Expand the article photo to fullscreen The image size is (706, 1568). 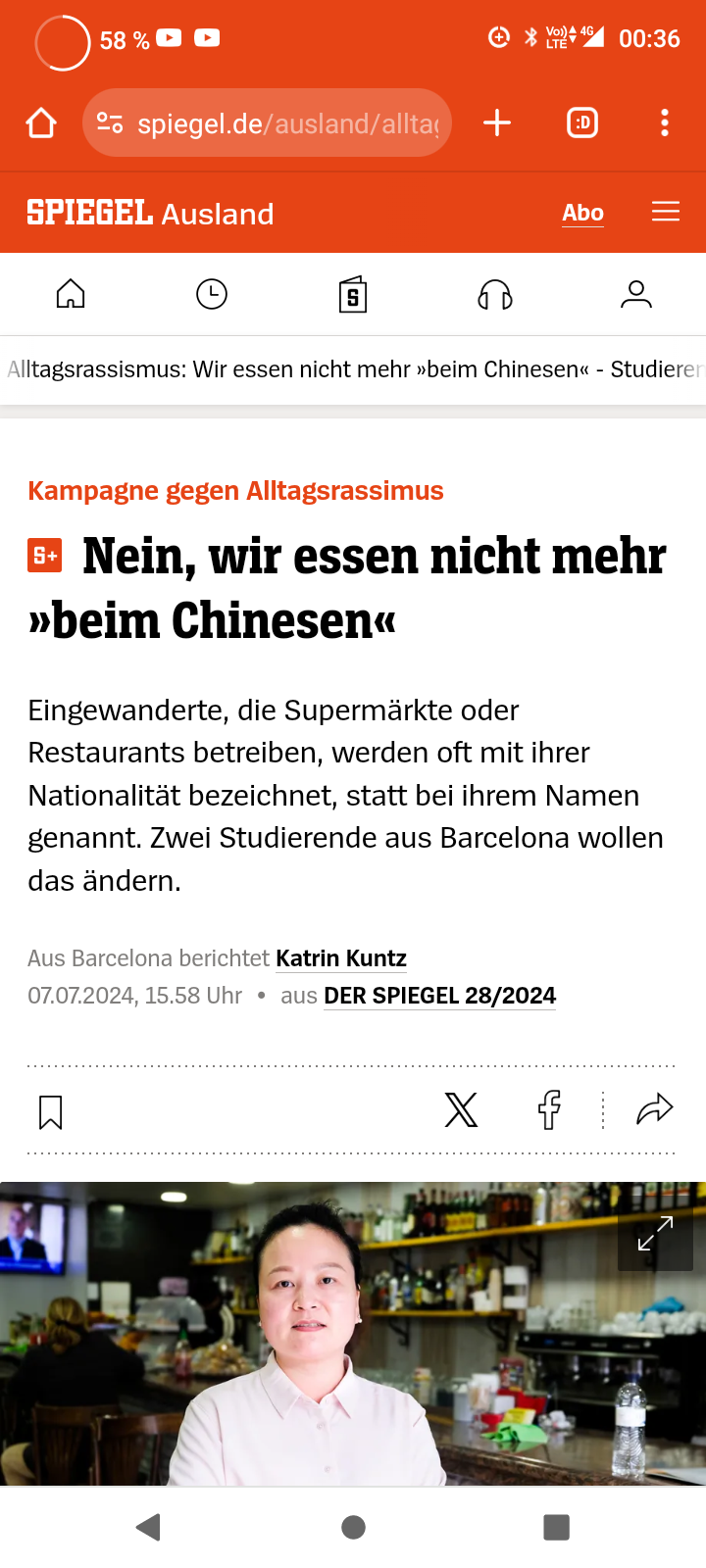655,1234
